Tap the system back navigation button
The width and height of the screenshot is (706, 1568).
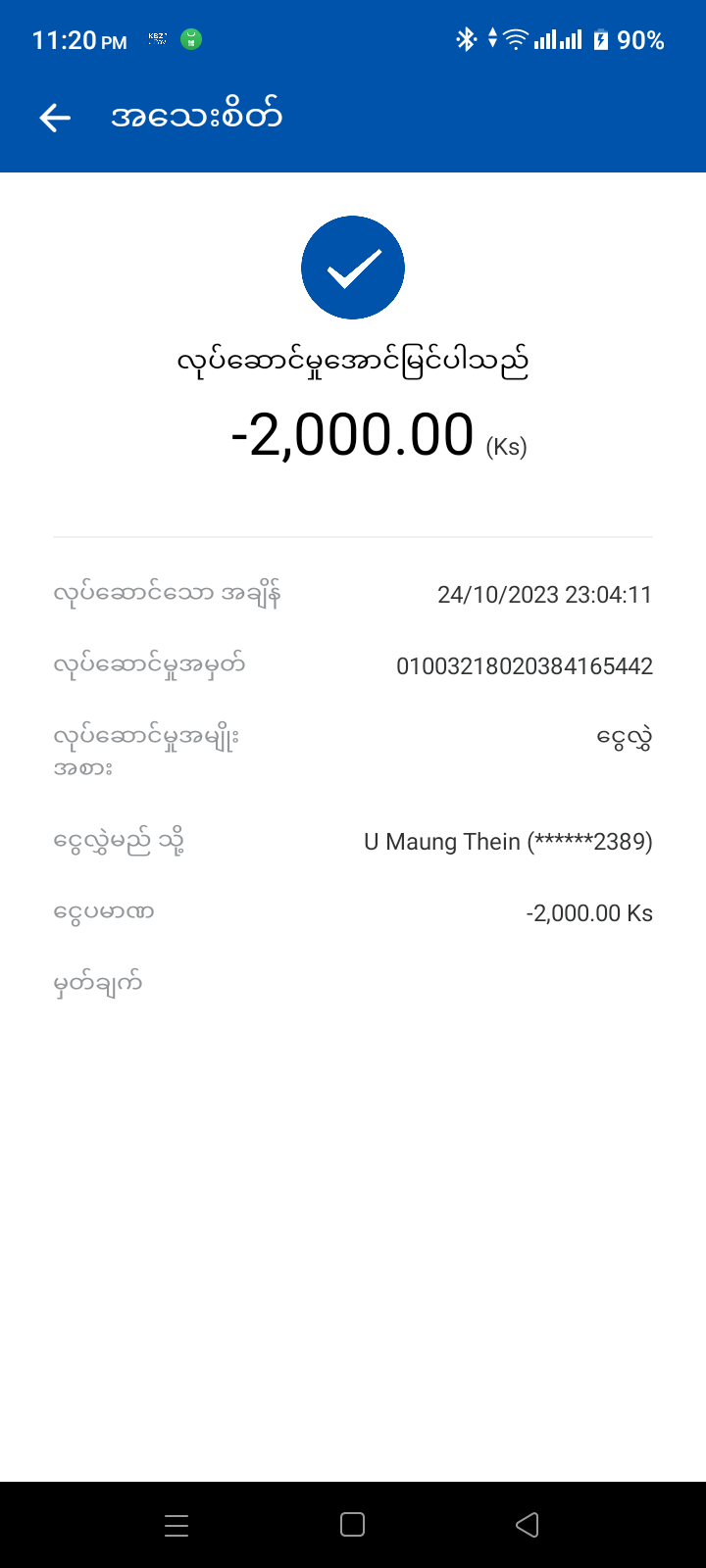528,1525
